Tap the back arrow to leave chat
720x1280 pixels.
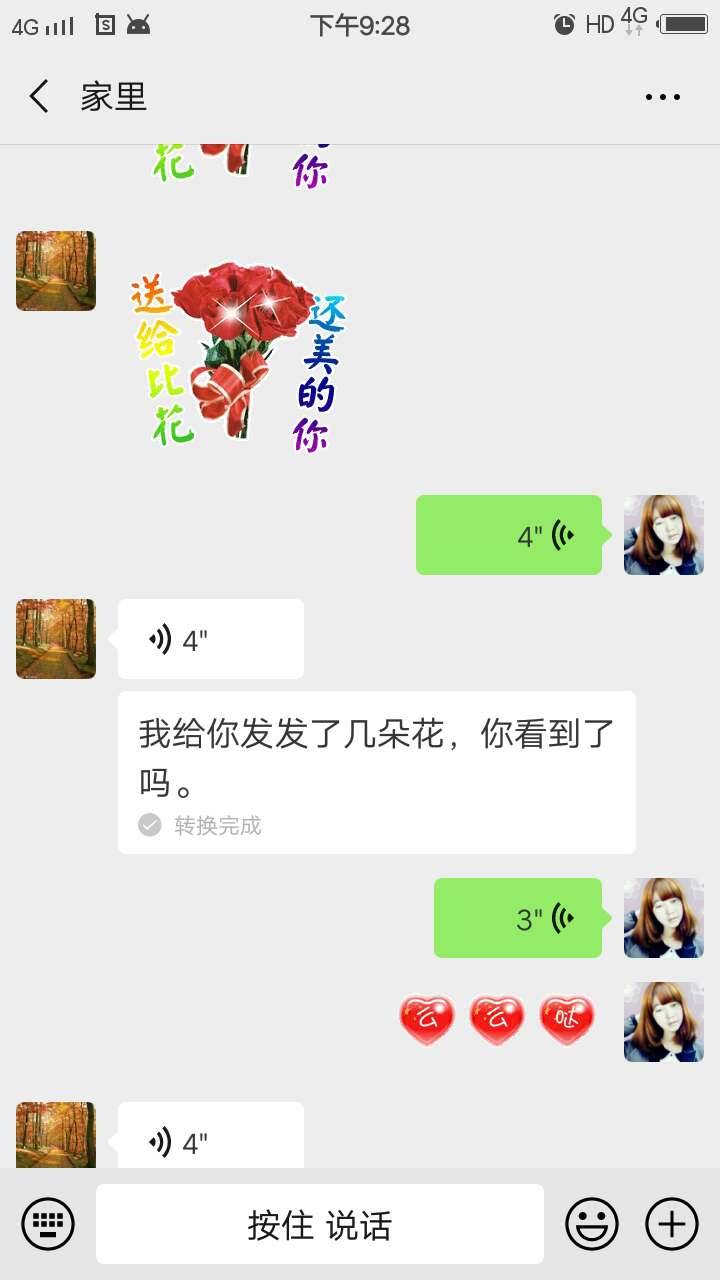tap(38, 95)
